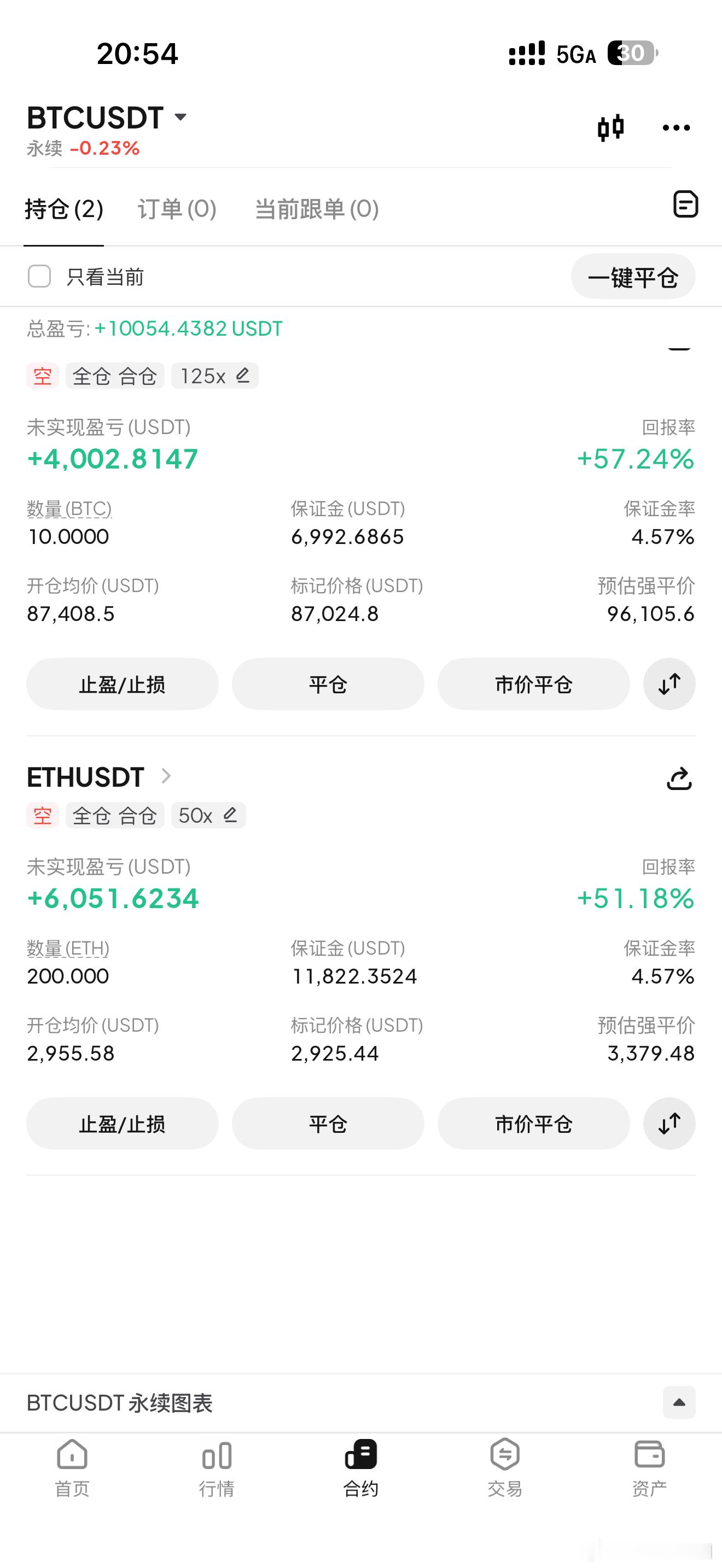This screenshot has width=722, height=1568.
Task: Tap the pencil to edit 125x leverage
Action: 243,376
